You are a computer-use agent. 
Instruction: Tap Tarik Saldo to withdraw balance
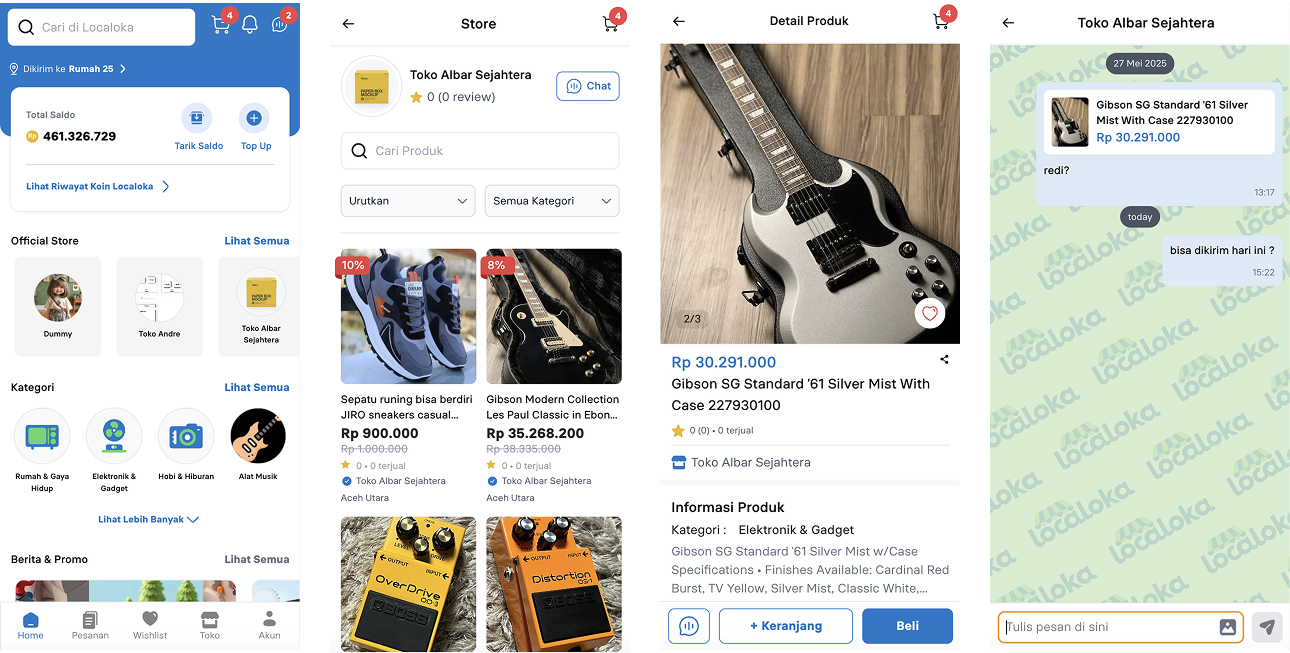coord(198,128)
